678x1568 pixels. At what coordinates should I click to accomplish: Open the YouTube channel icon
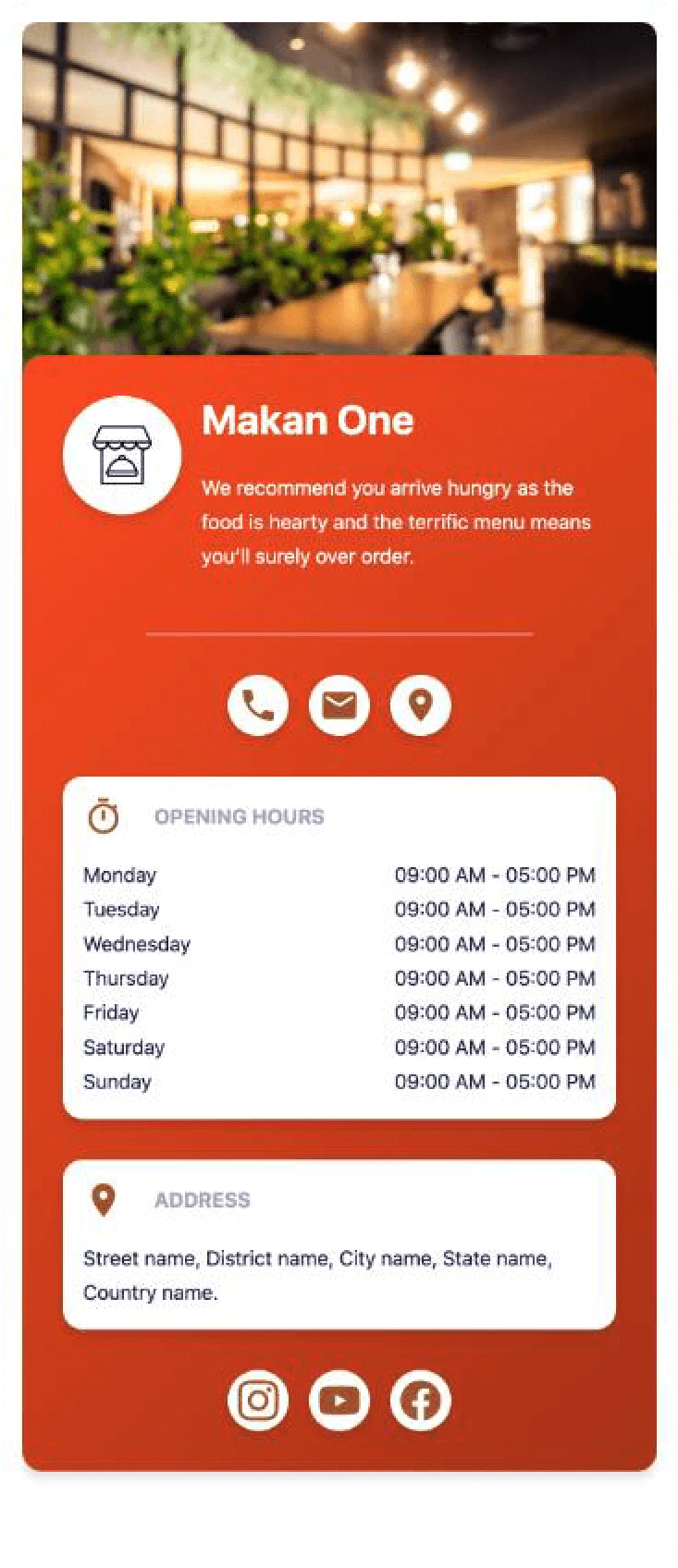pos(339,1400)
